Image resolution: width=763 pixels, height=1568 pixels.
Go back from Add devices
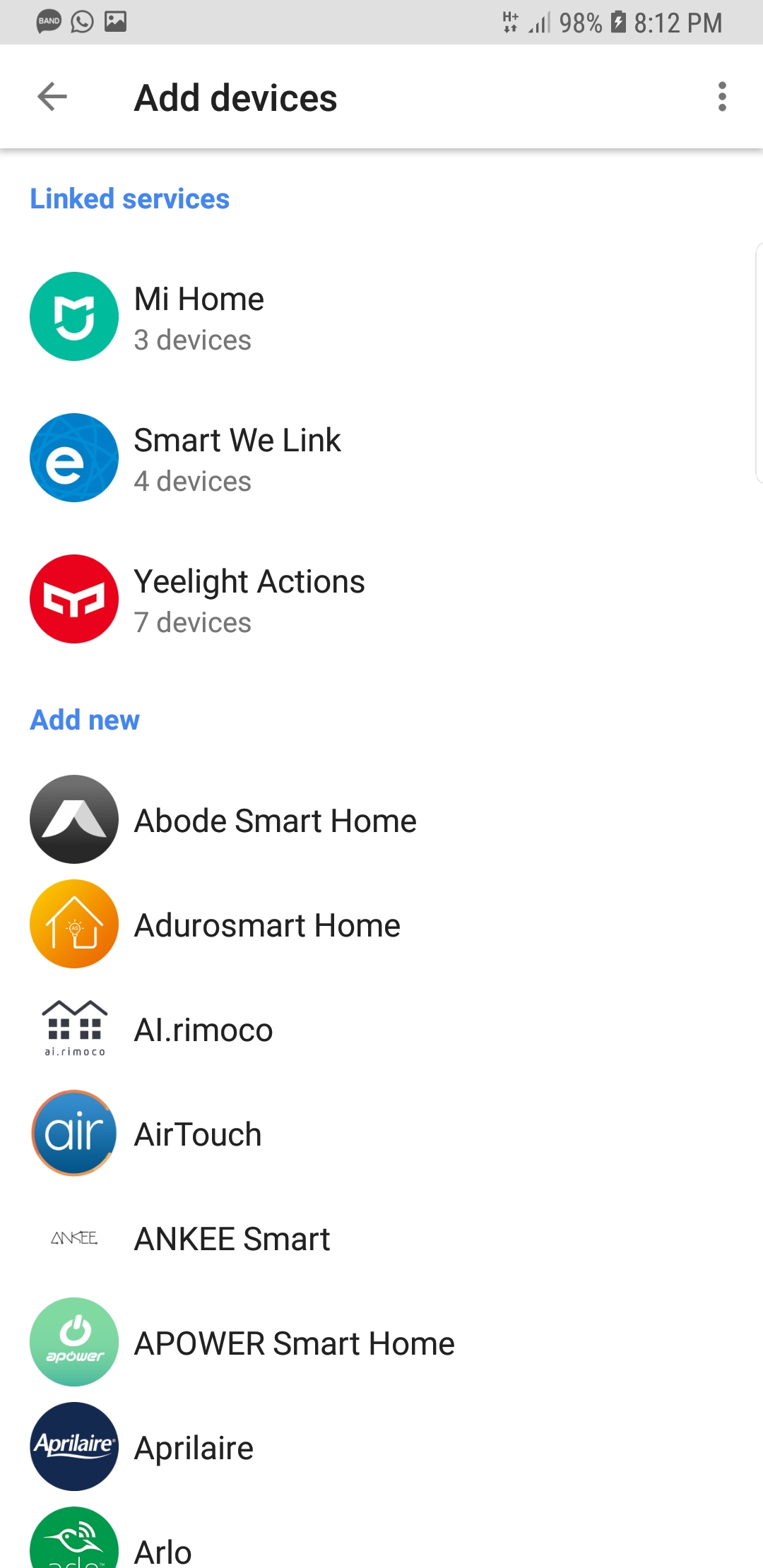click(52, 97)
